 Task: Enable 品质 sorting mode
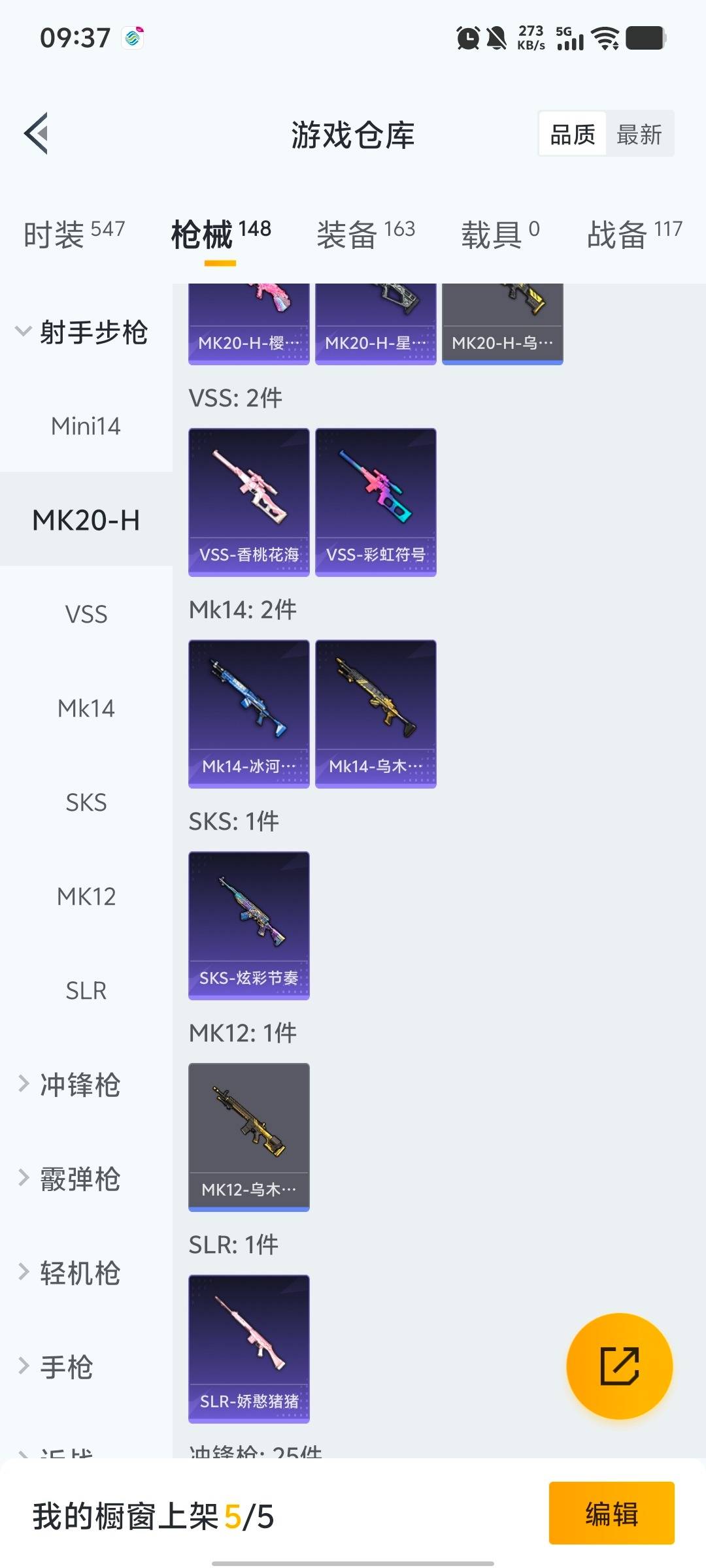tap(570, 133)
